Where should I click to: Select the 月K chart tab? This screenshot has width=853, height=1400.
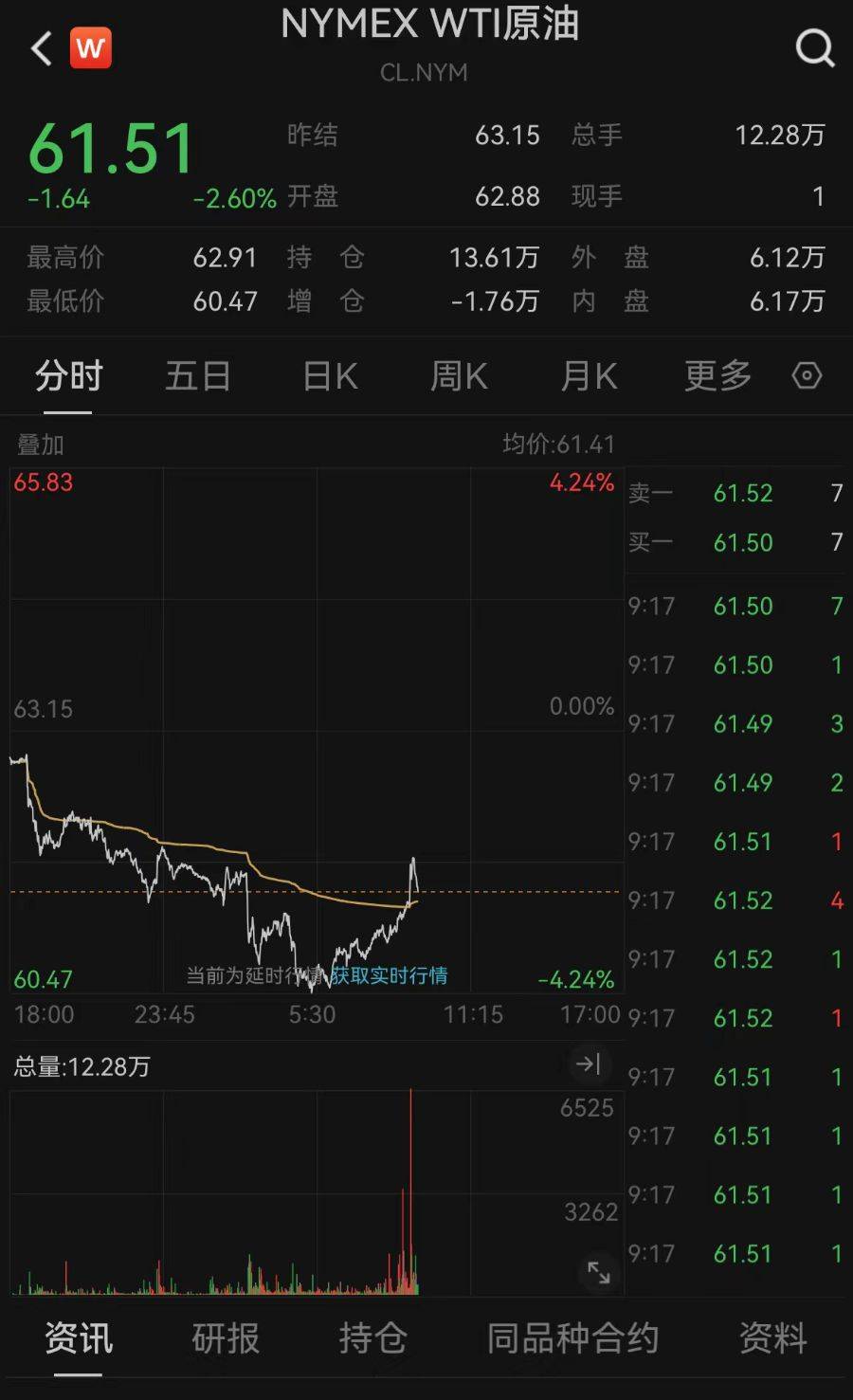tap(589, 376)
